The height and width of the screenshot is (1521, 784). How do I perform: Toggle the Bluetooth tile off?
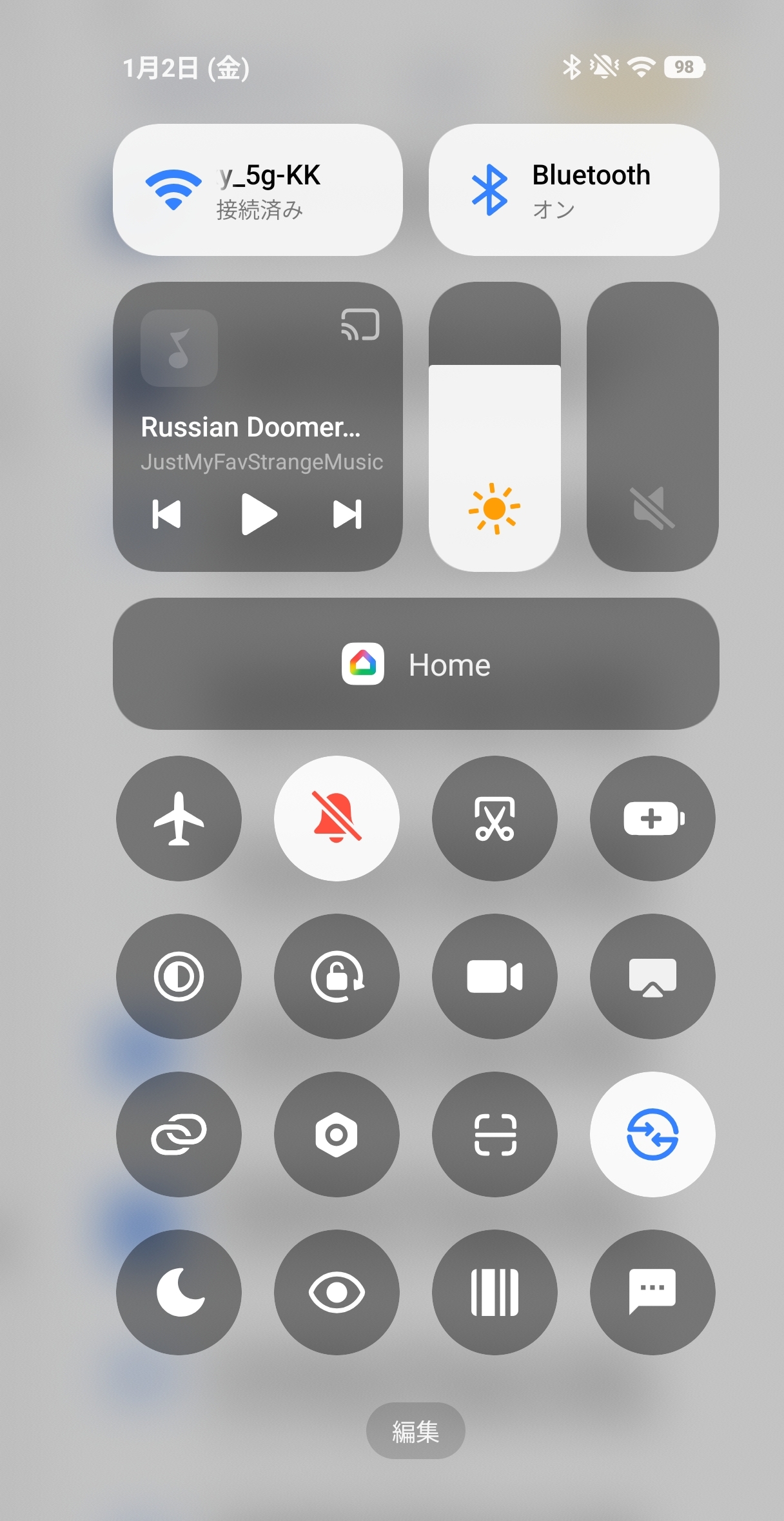click(573, 190)
